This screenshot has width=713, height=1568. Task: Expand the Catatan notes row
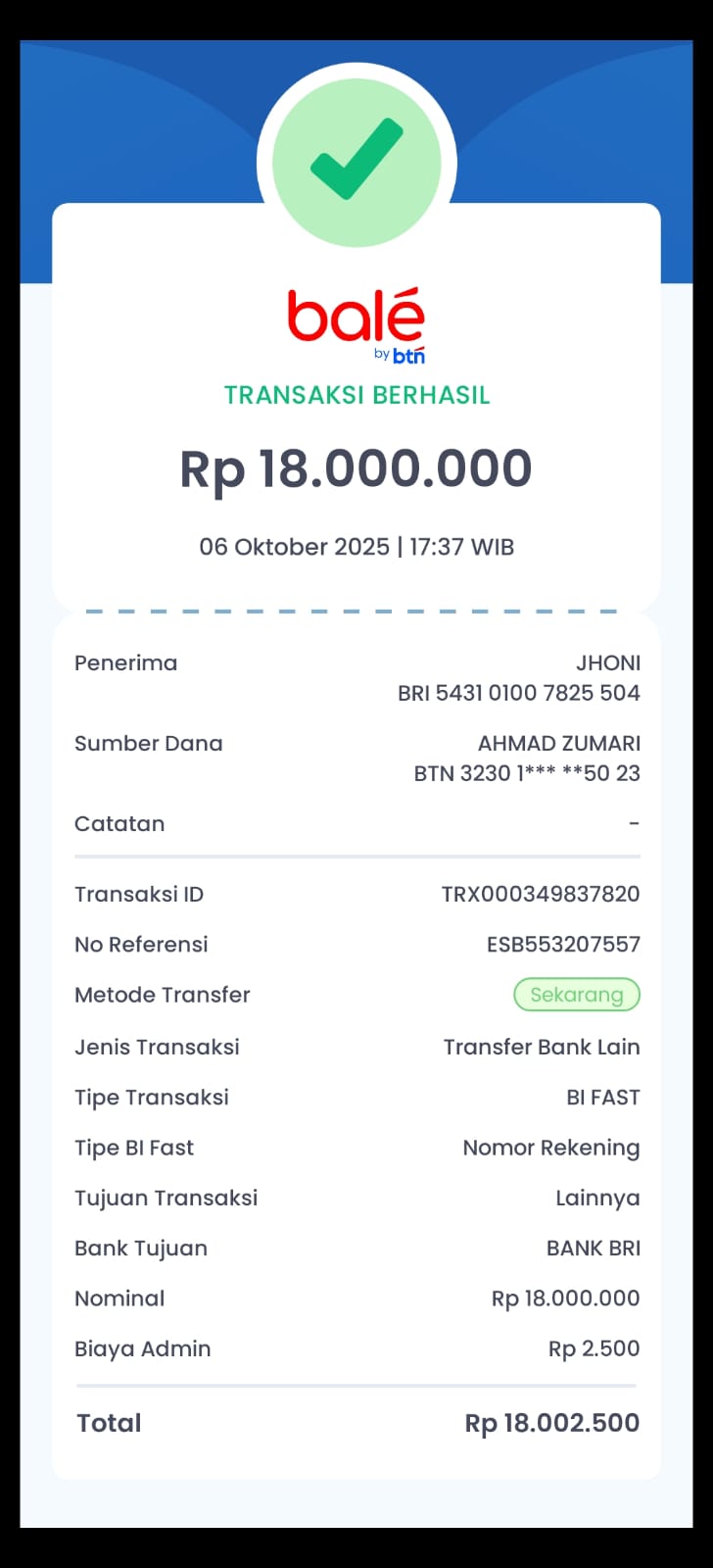[x=119, y=824]
